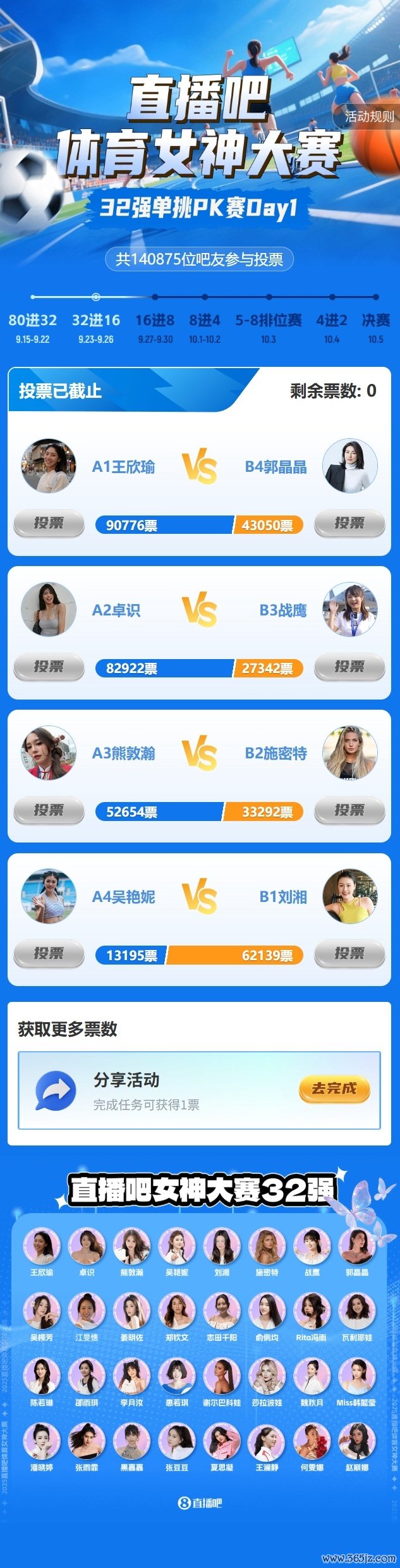Select the 投票 button for A4吴艳妮
The width and height of the screenshot is (400, 1568).
click(x=49, y=954)
